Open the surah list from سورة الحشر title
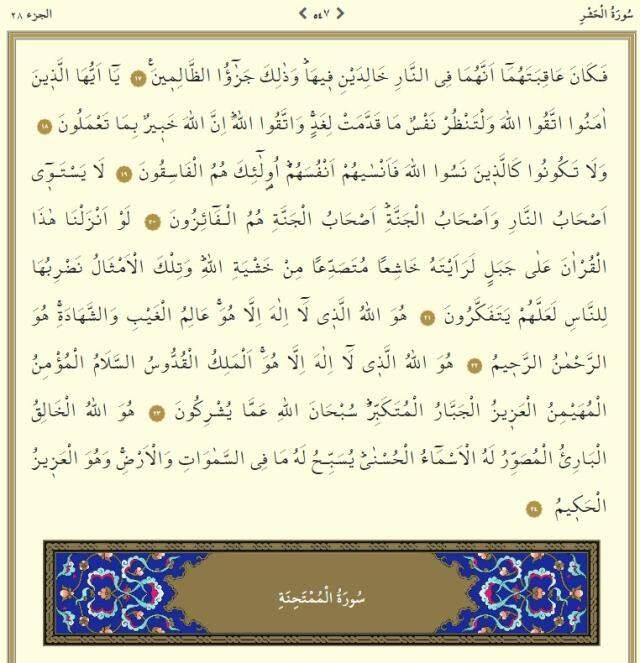640x663 pixels. [605, 14]
